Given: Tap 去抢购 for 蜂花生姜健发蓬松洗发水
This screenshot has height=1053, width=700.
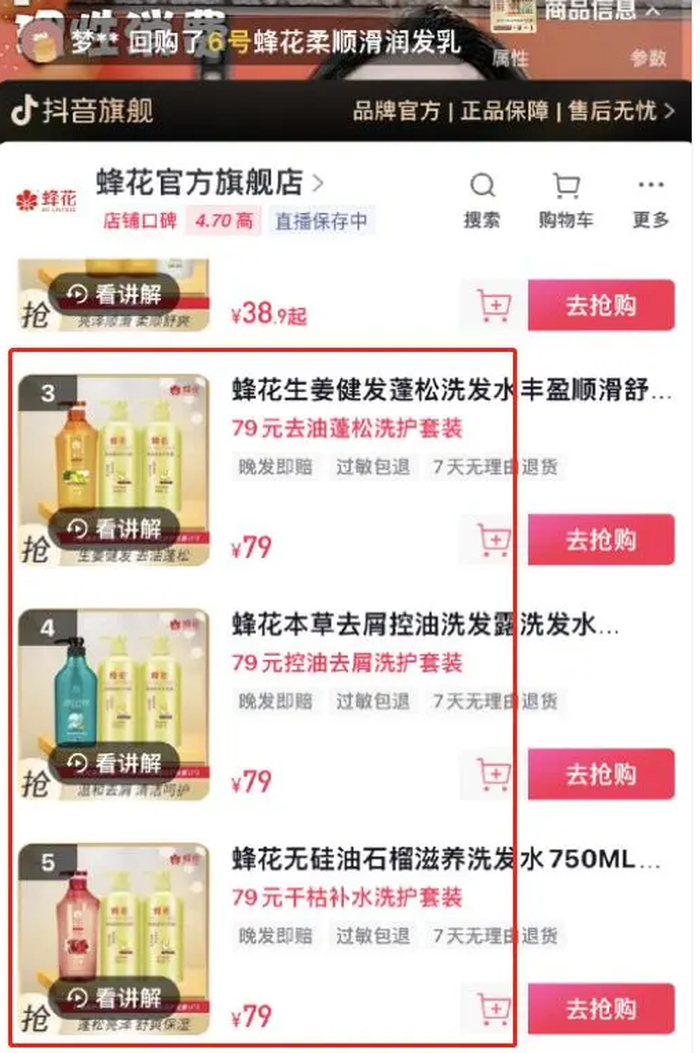Looking at the screenshot, I should click(x=601, y=540).
